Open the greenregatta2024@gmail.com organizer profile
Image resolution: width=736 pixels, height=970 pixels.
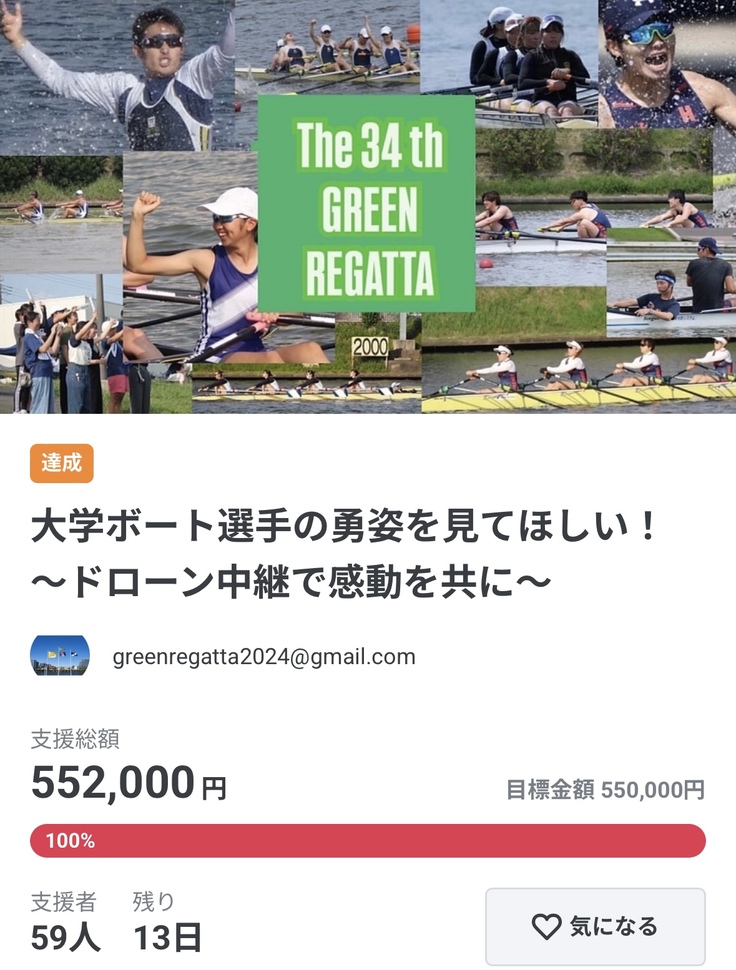point(263,657)
